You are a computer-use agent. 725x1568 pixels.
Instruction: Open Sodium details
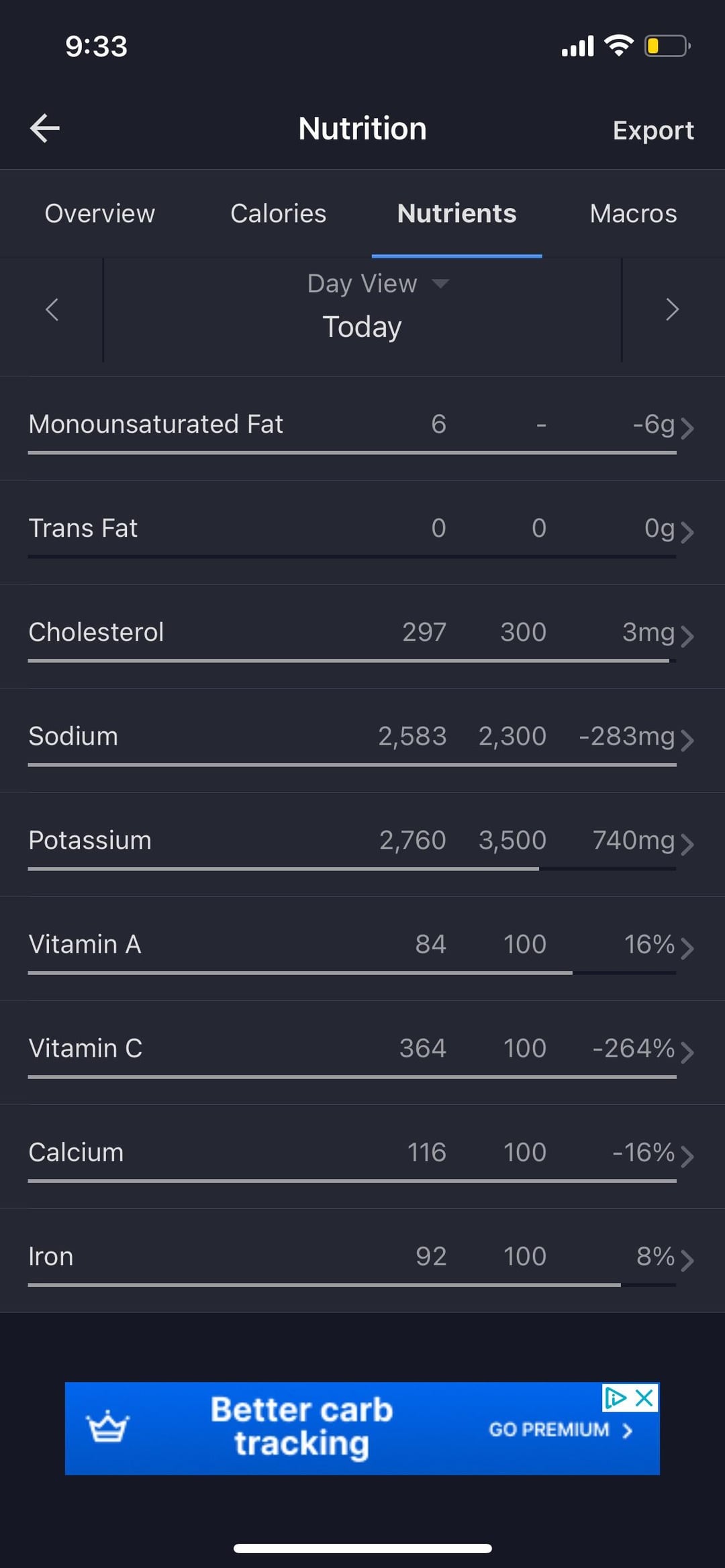pos(362,740)
